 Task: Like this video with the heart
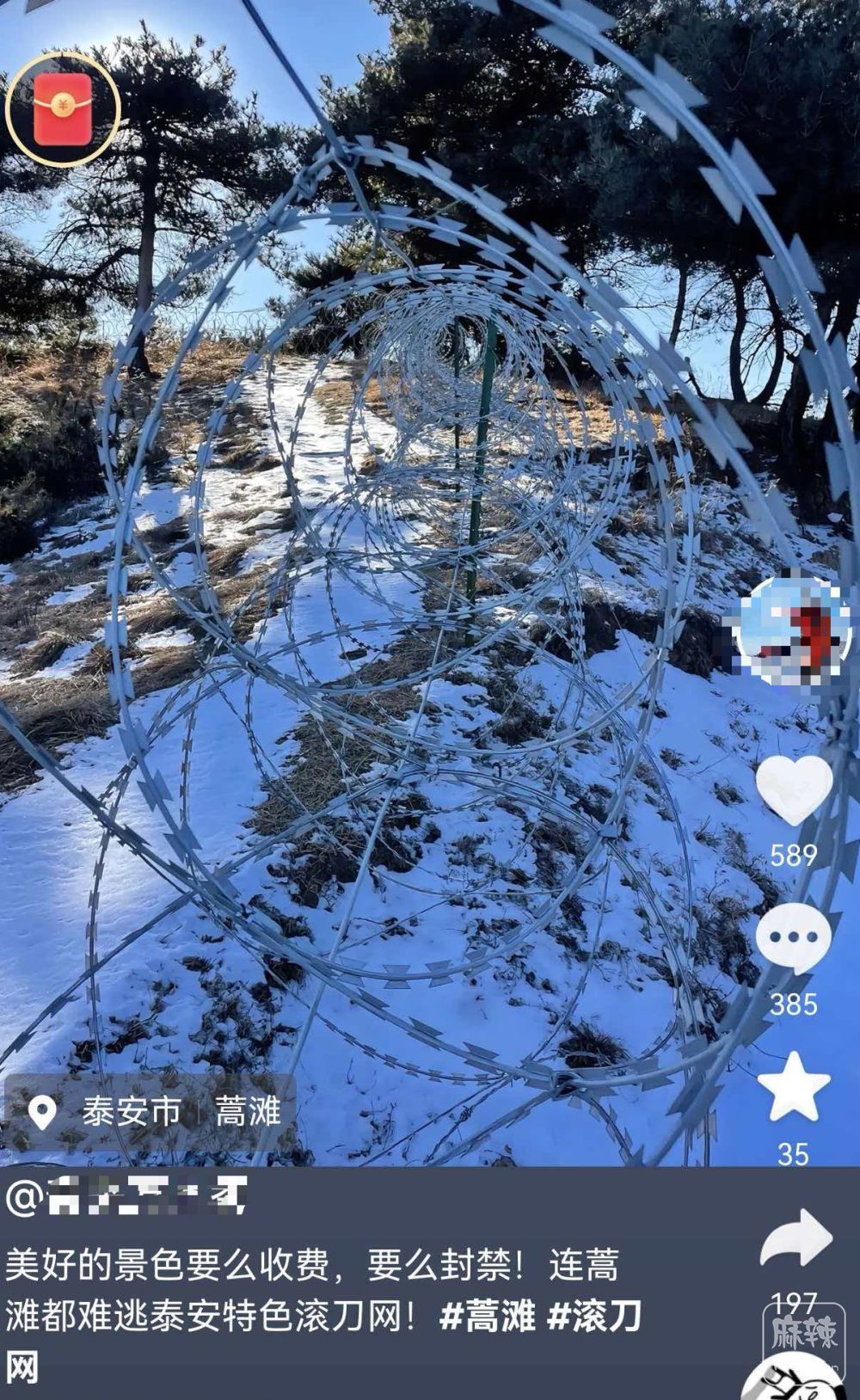[x=794, y=789]
